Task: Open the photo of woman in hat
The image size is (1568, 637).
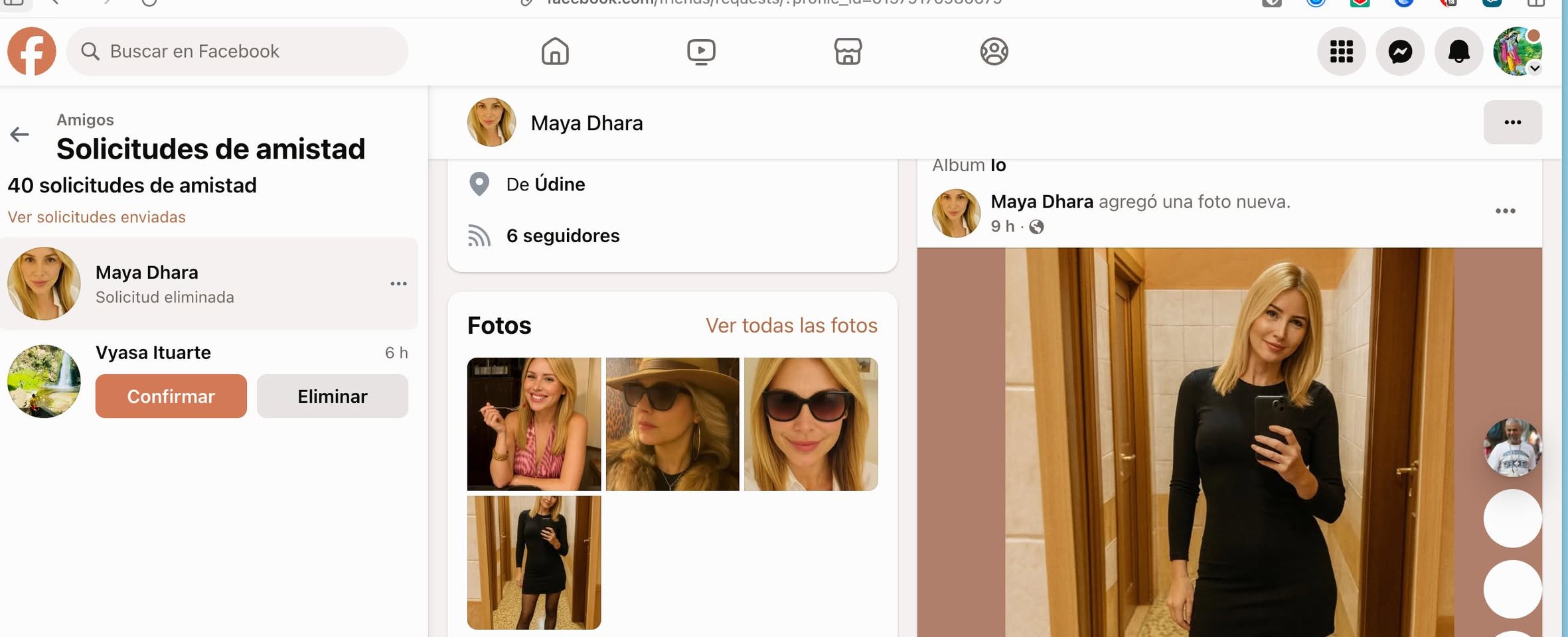Action: click(672, 424)
